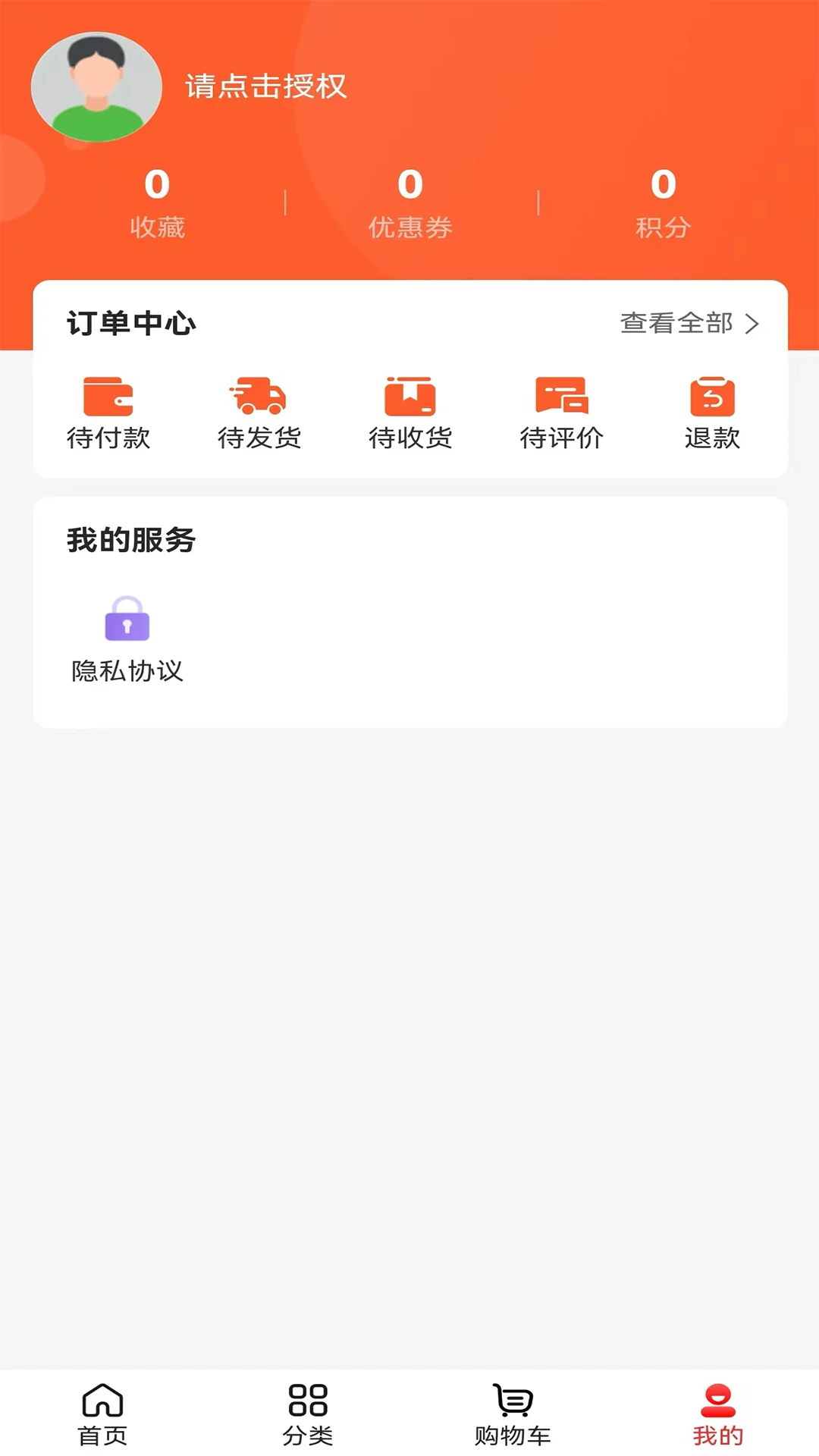Viewport: 819px width, 1456px height.
Task: Open 待评价 orders to review
Action: click(x=561, y=413)
